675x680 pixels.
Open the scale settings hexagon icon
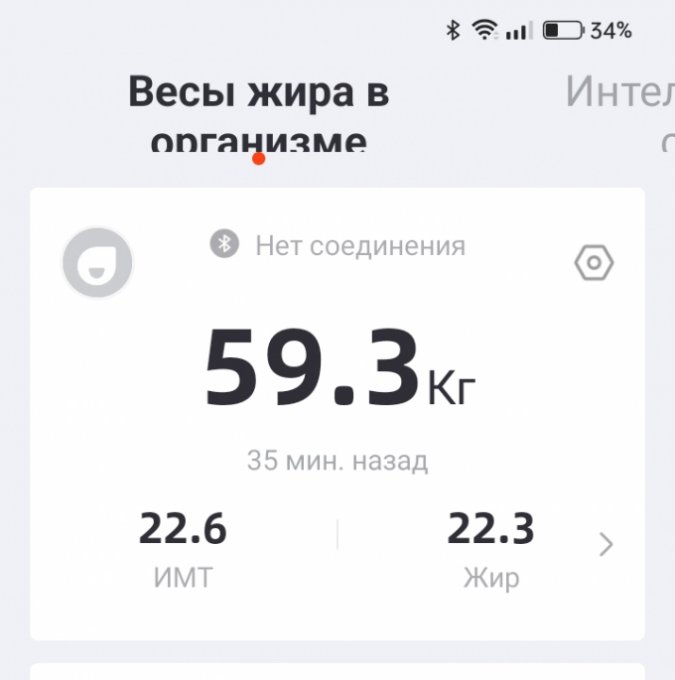pyautogui.click(x=594, y=263)
